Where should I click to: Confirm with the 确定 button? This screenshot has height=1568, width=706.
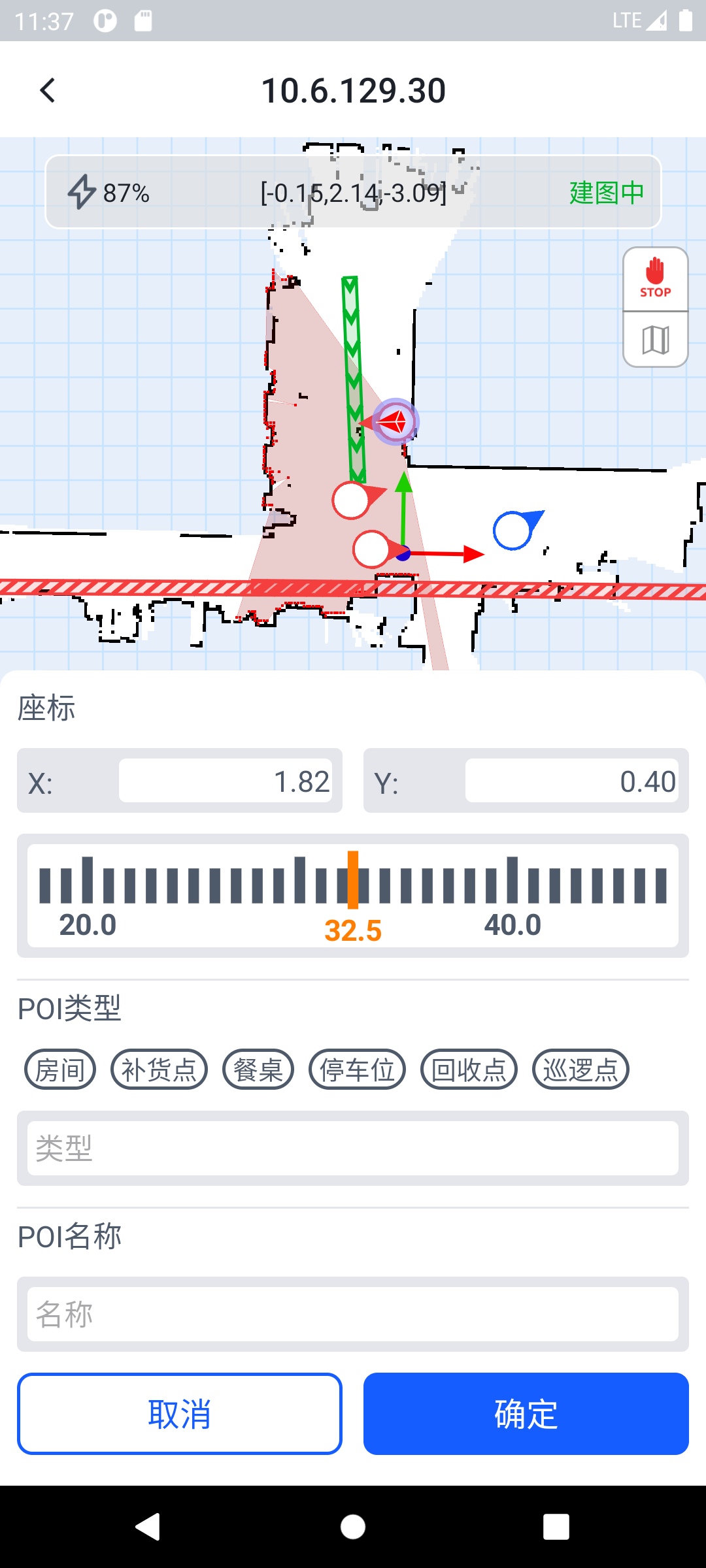[x=526, y=1414]
